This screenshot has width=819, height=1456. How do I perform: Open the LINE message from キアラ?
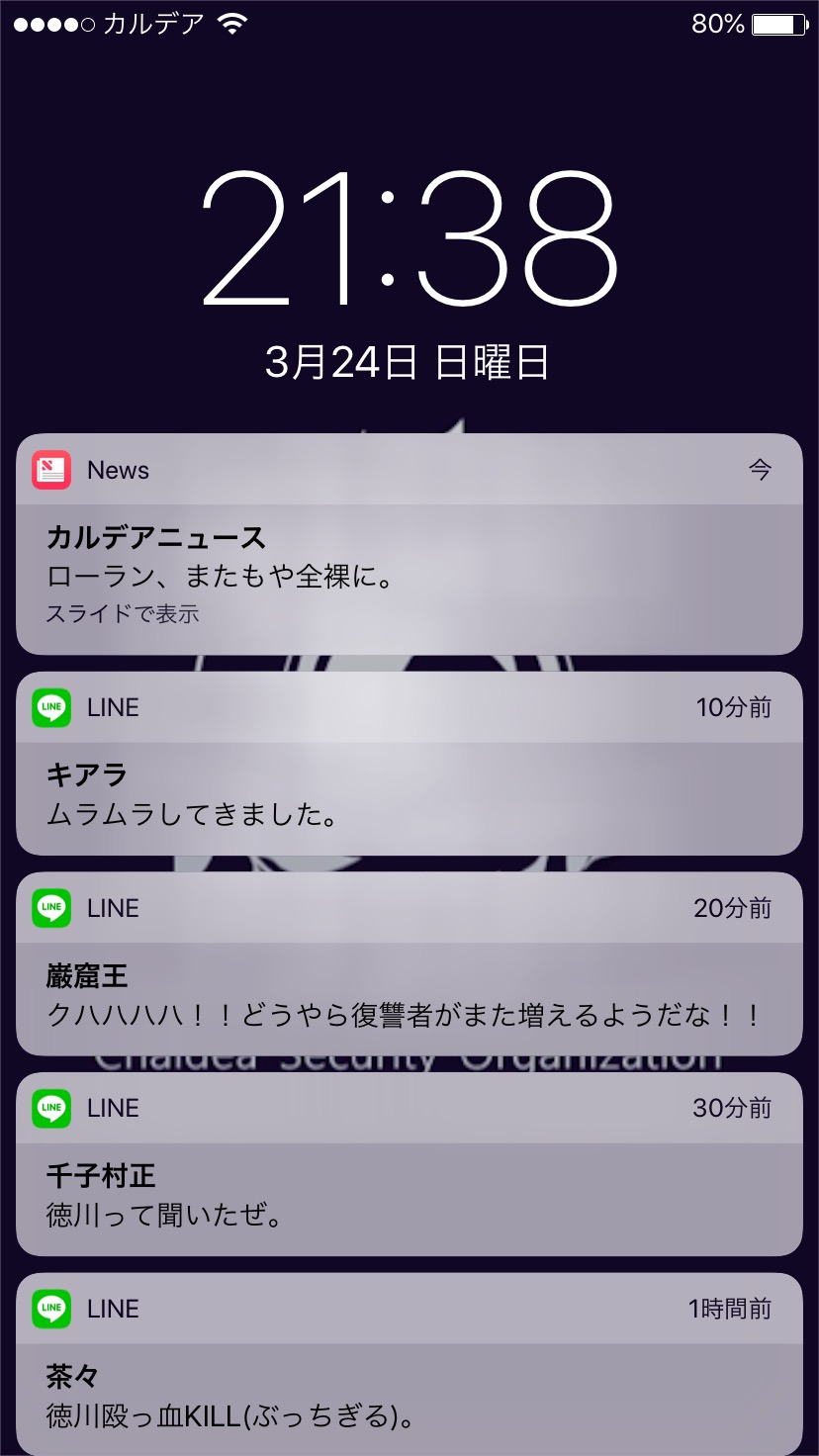[409, 794]
